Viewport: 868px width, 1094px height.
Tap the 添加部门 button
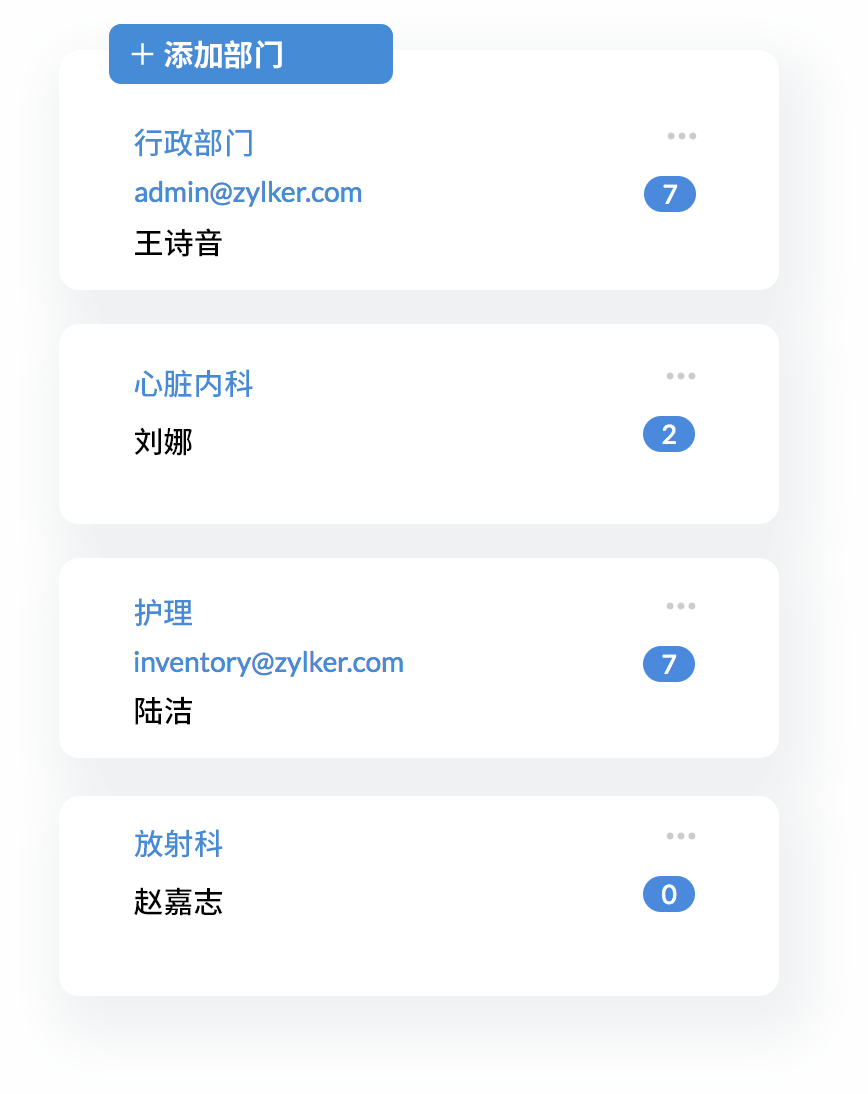pos(250,54)
